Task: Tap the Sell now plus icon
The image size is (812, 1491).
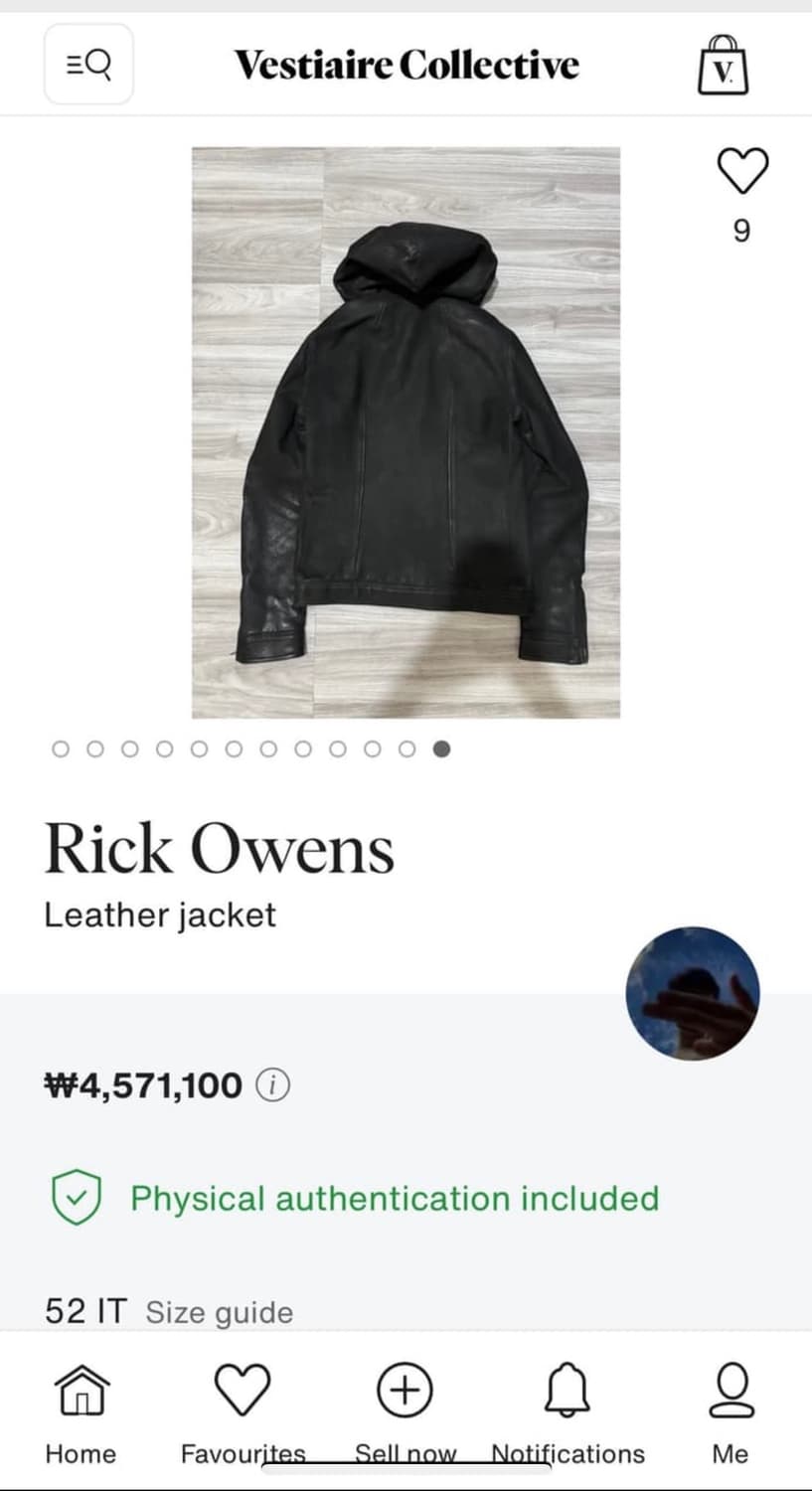Action: point(405,1391)
